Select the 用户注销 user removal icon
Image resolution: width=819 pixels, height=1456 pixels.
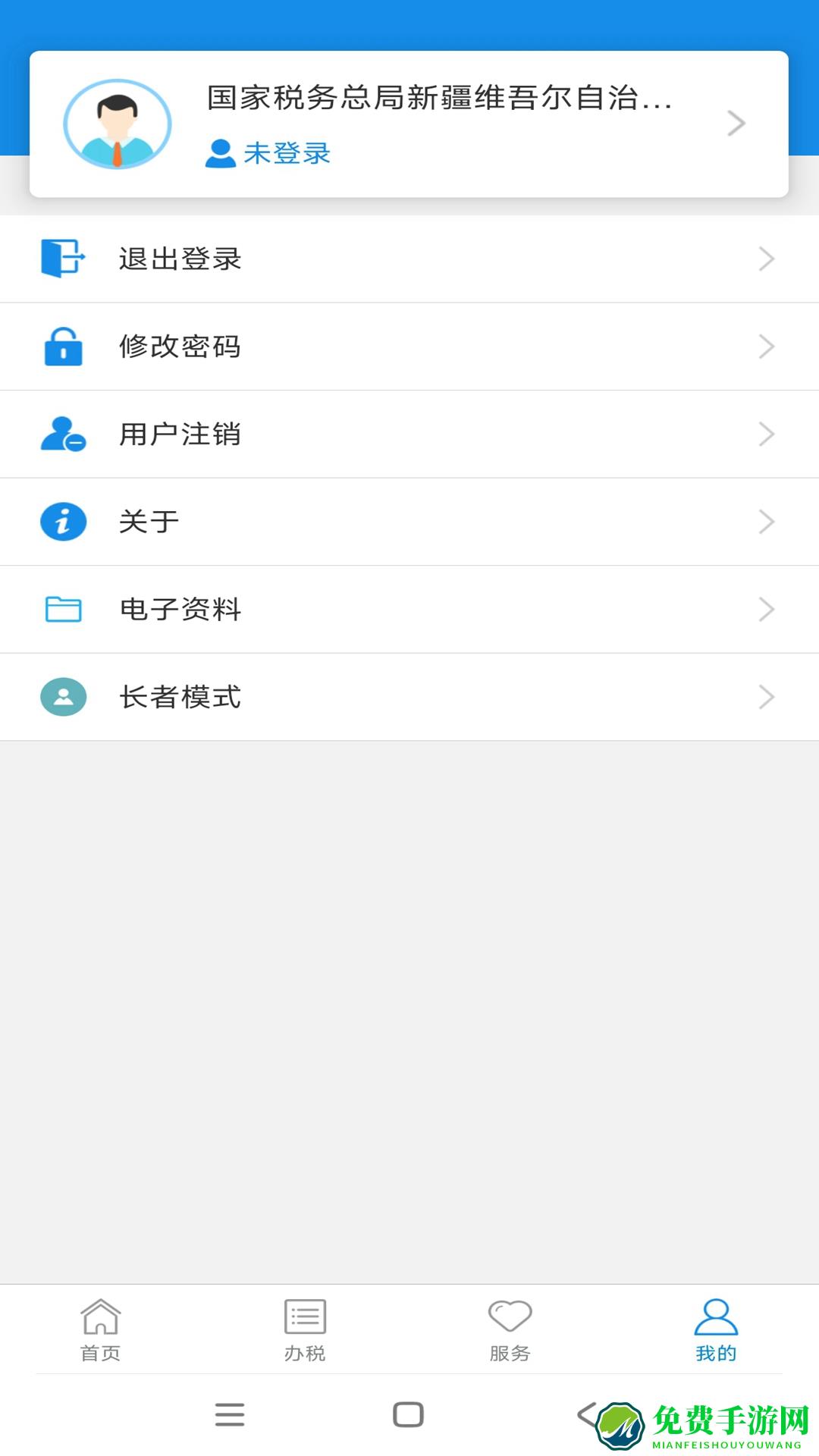(64, 434)
